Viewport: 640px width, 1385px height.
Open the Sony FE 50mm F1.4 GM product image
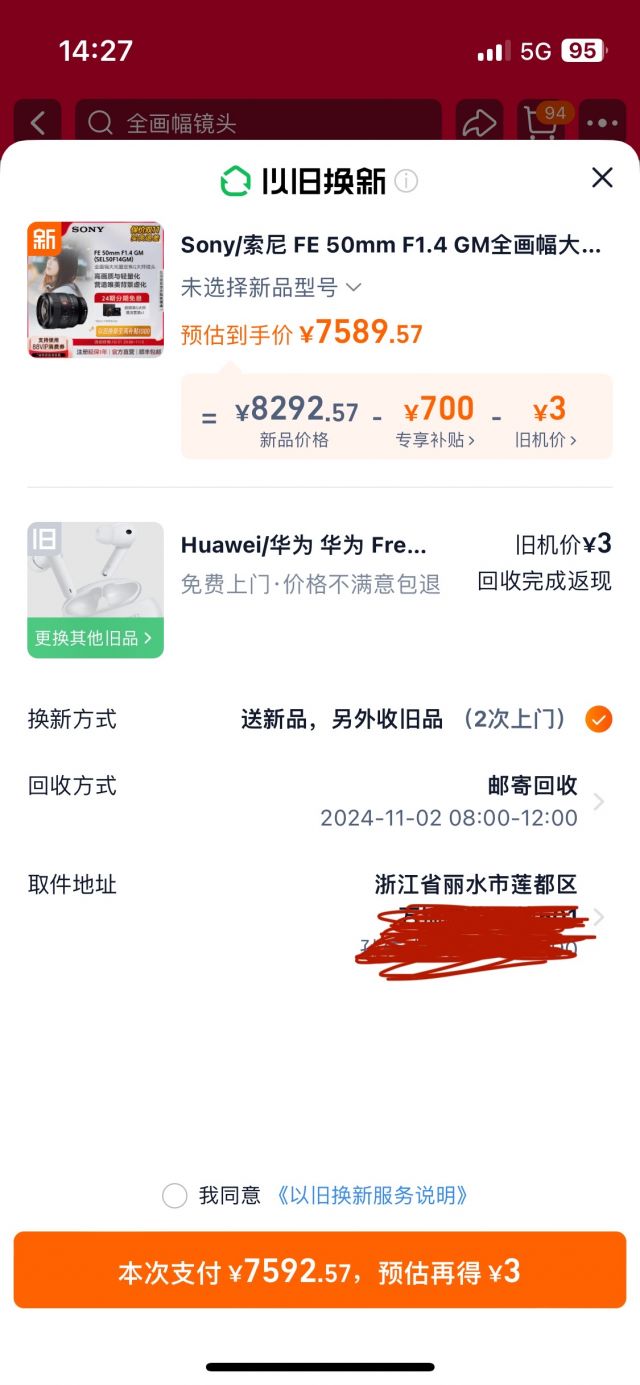click(95, 290)
